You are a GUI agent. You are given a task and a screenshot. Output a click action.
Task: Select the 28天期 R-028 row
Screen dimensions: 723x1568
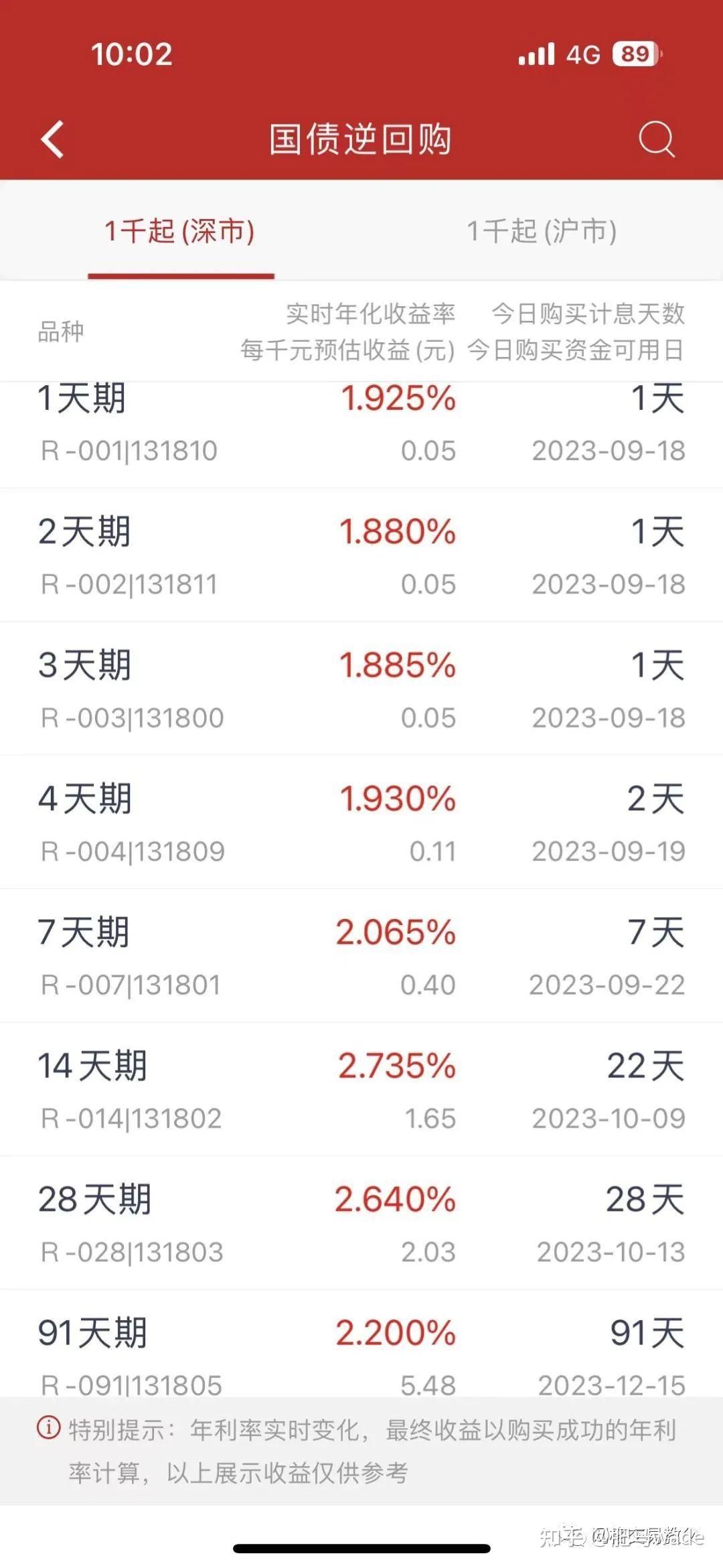pos(361,1226)
